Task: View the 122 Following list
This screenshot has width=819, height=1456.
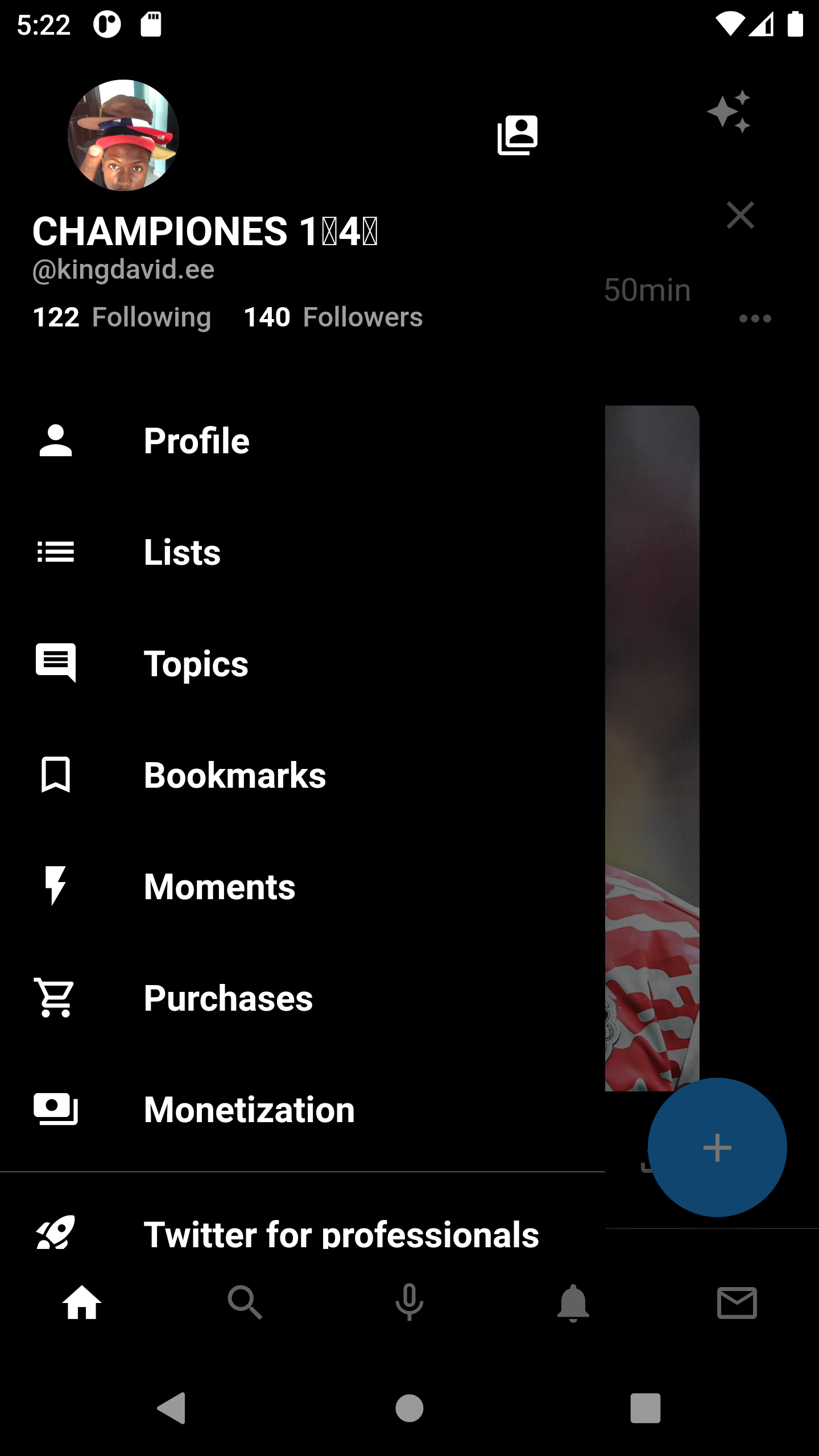Action: pos(122,317)
